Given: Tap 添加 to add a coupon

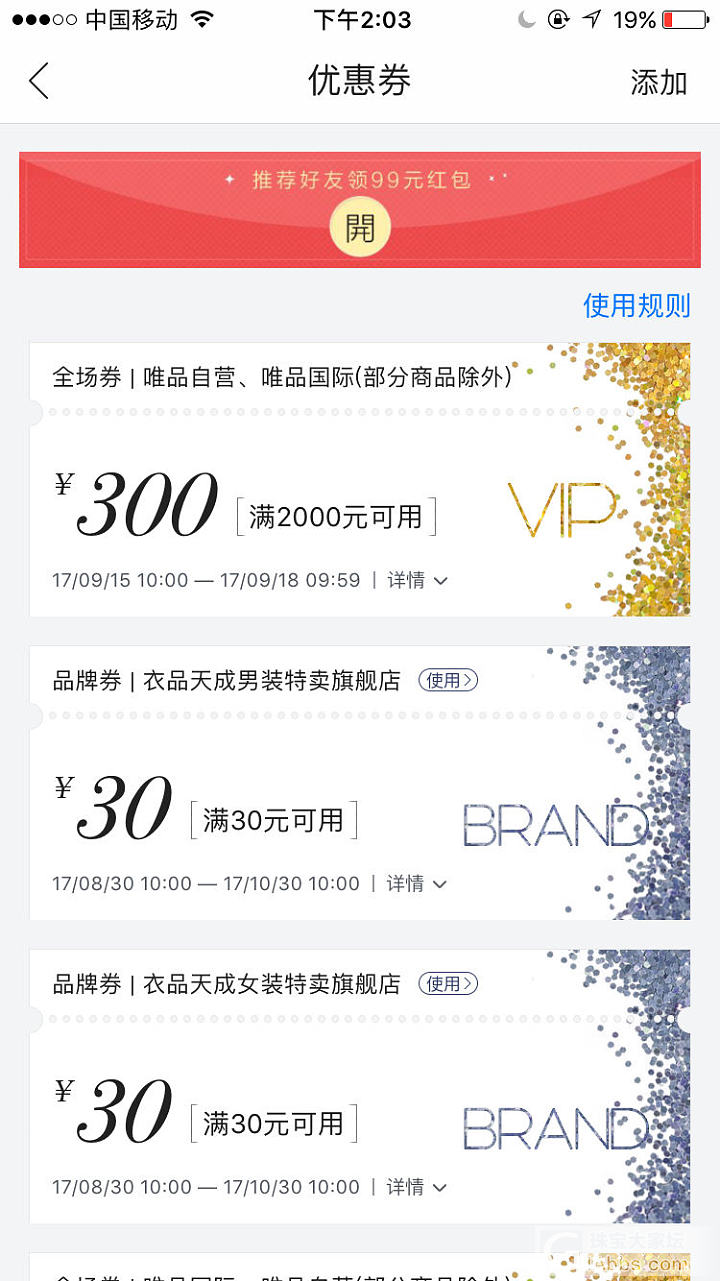Looking at the screenshot, I should [658, 82].
